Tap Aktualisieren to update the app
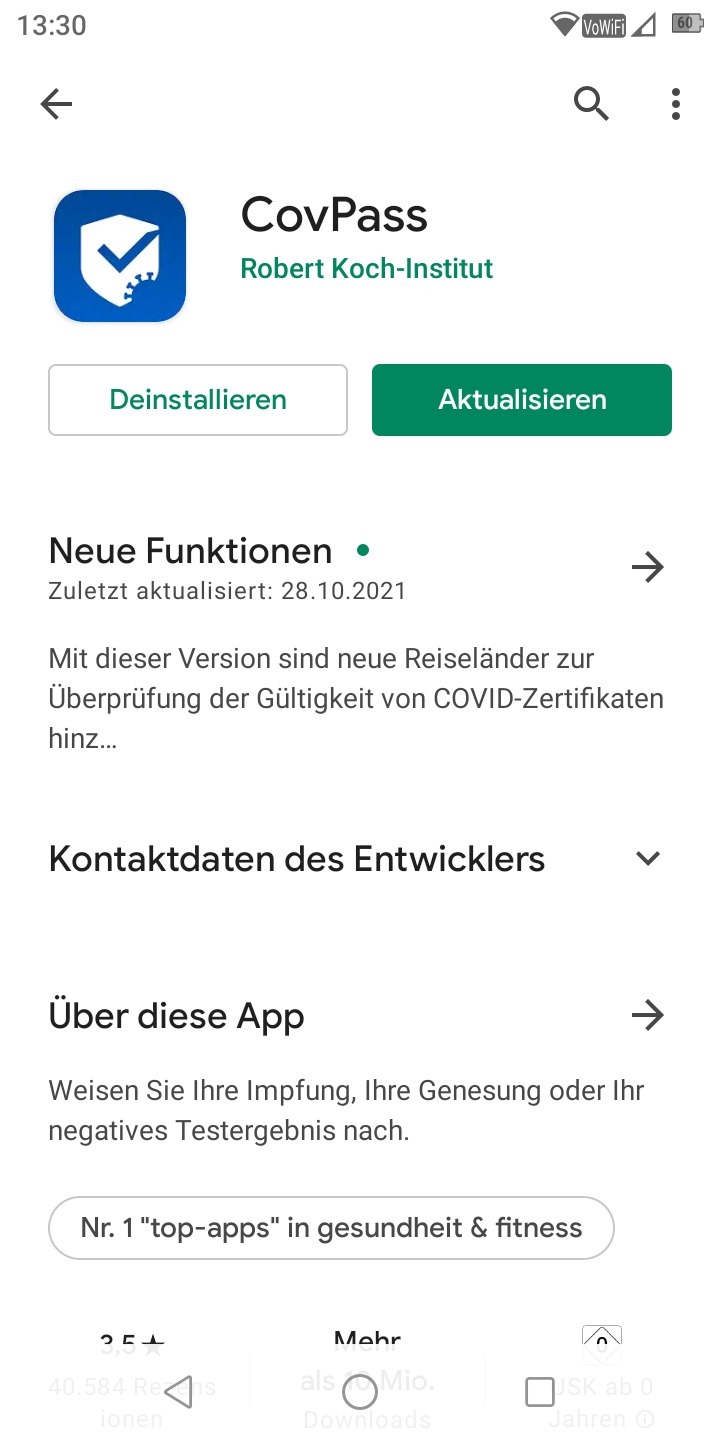Viewport: 720px width, 1440px height. pyautogui.click(x=521, y=400)
